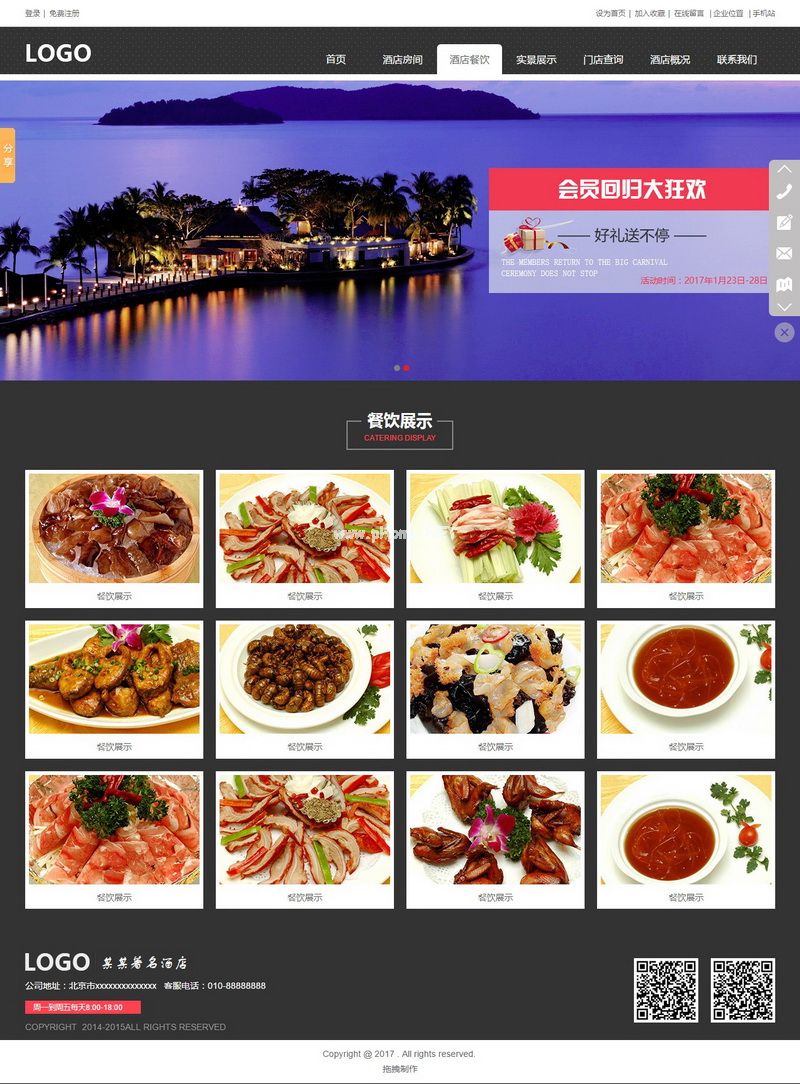
Task: Switch to the 实景展示 tab
Action: (x=536, y=60)
